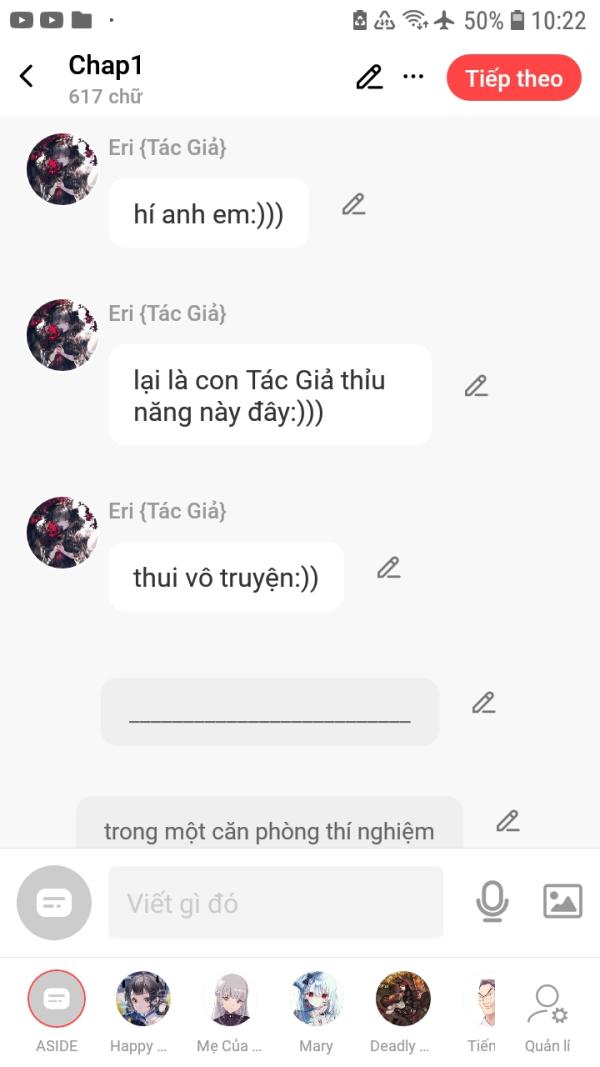The image size is (600, 1067).
Task: Edit the message "lại là con Tác Giả"
Action: [x=476, y=386]
